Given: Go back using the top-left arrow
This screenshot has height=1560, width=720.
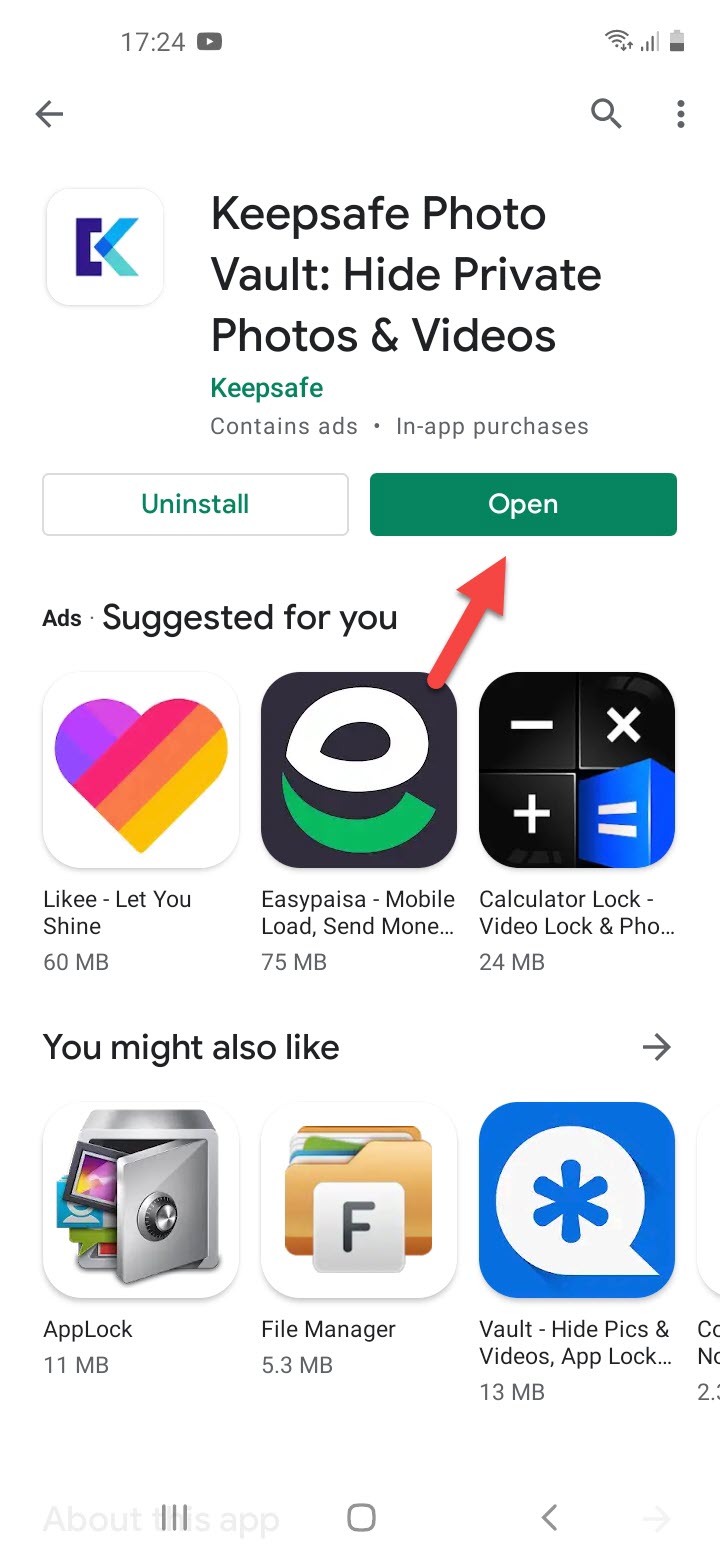Looking at the screenshot, I should pos(49,114).
